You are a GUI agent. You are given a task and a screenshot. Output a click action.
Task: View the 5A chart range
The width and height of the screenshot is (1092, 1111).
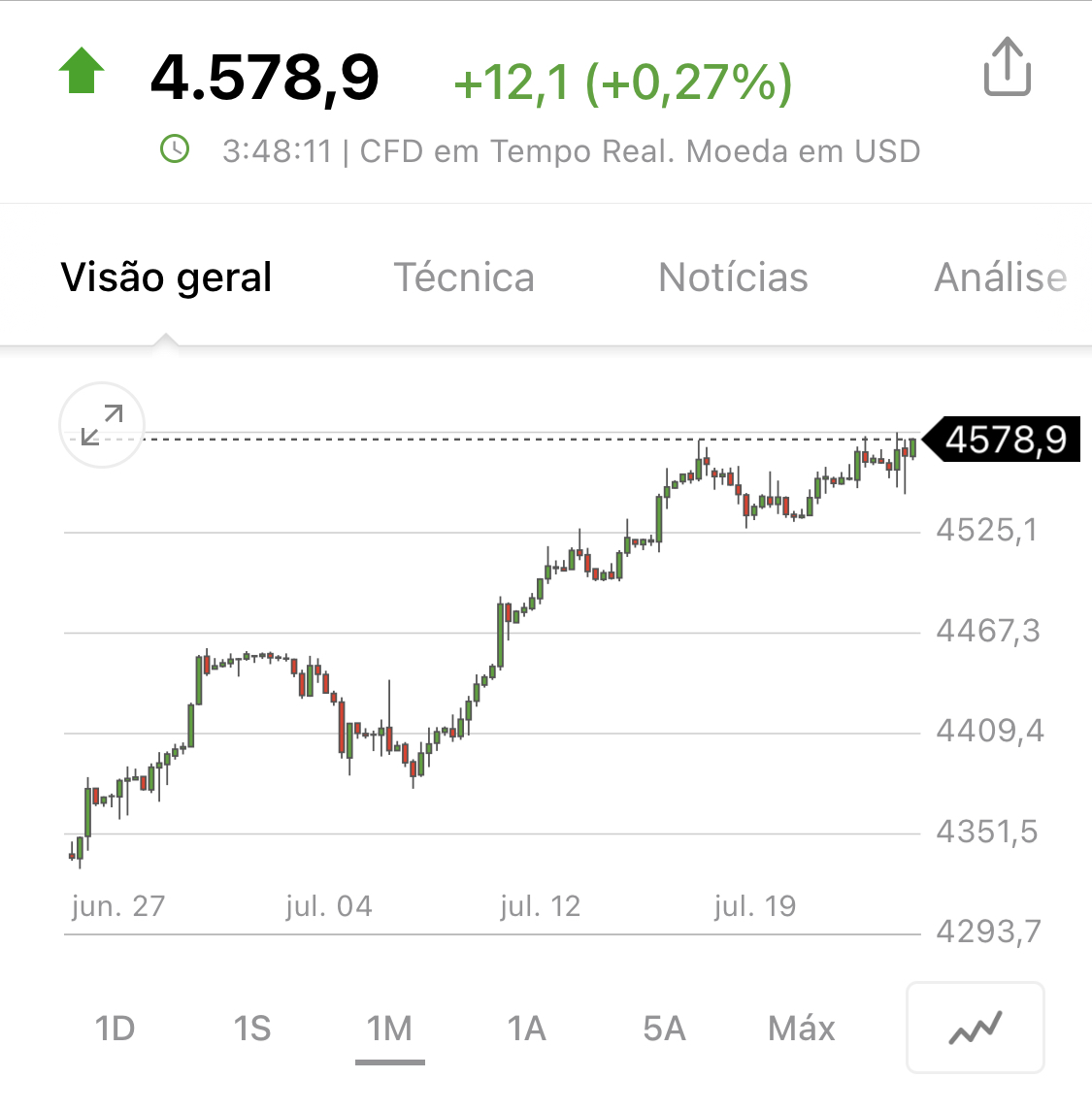[x=664, y=1028]
